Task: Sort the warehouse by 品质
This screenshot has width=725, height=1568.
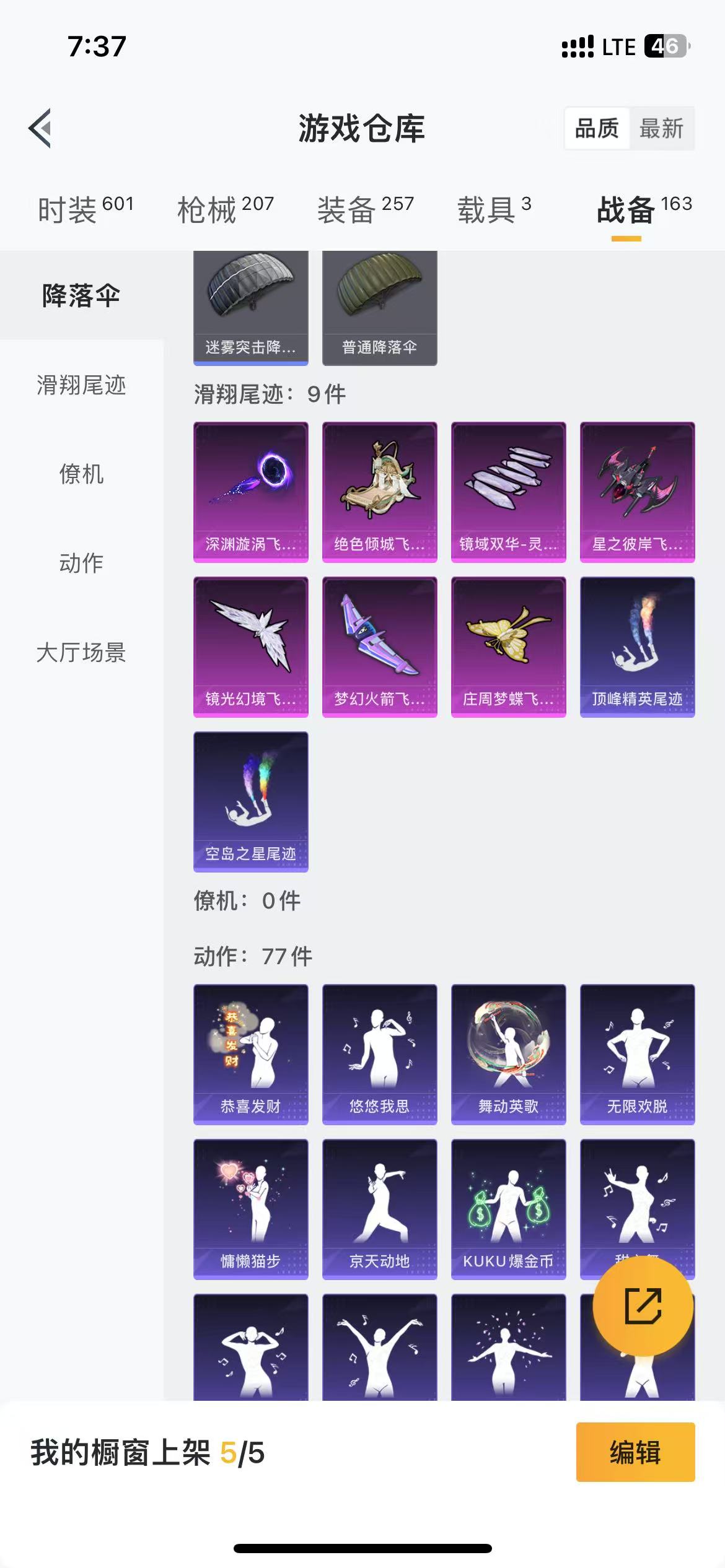Action: point(597,129)
